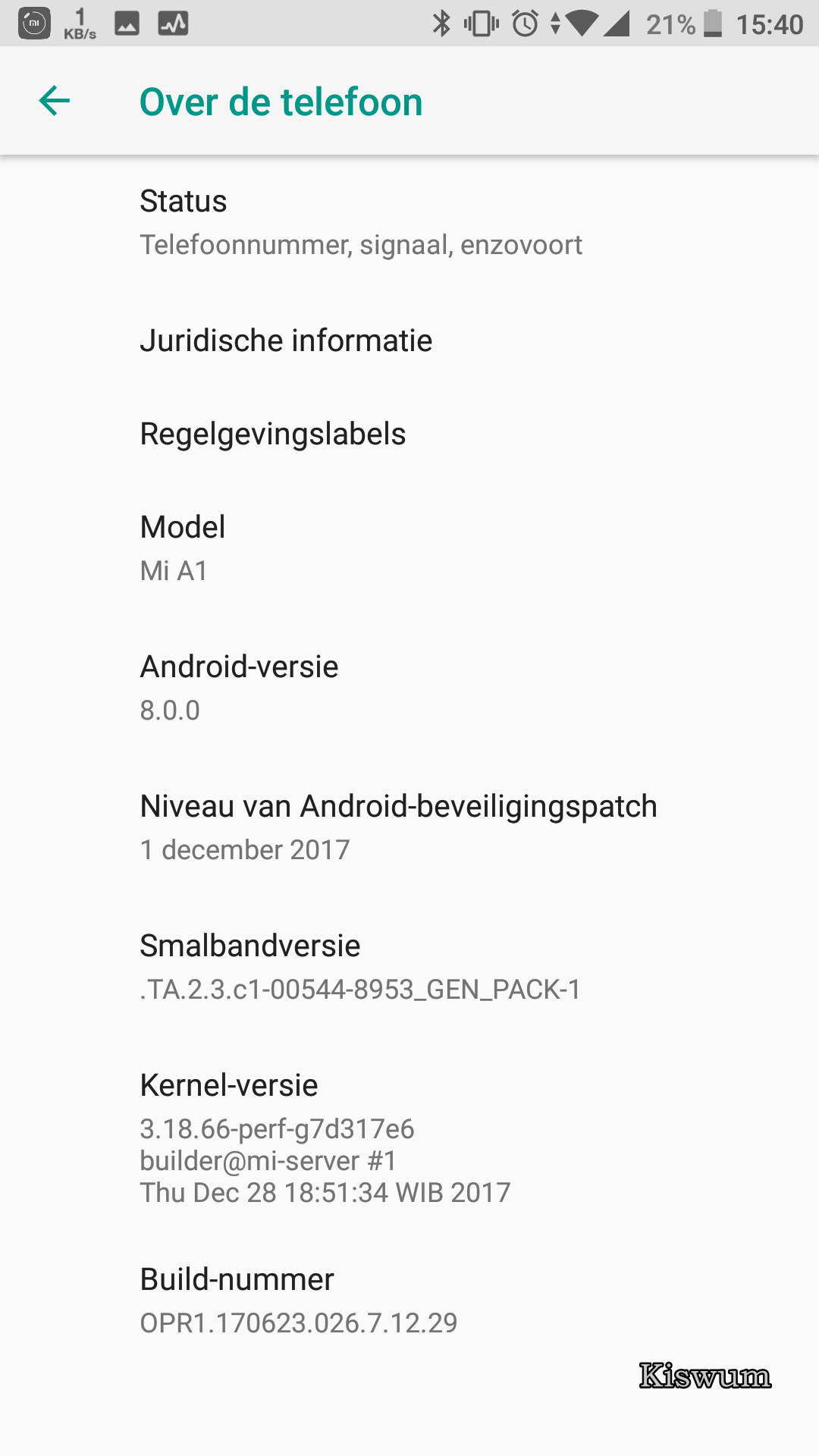
Task: Tap the Smalbandversie row
Action: 409,968
